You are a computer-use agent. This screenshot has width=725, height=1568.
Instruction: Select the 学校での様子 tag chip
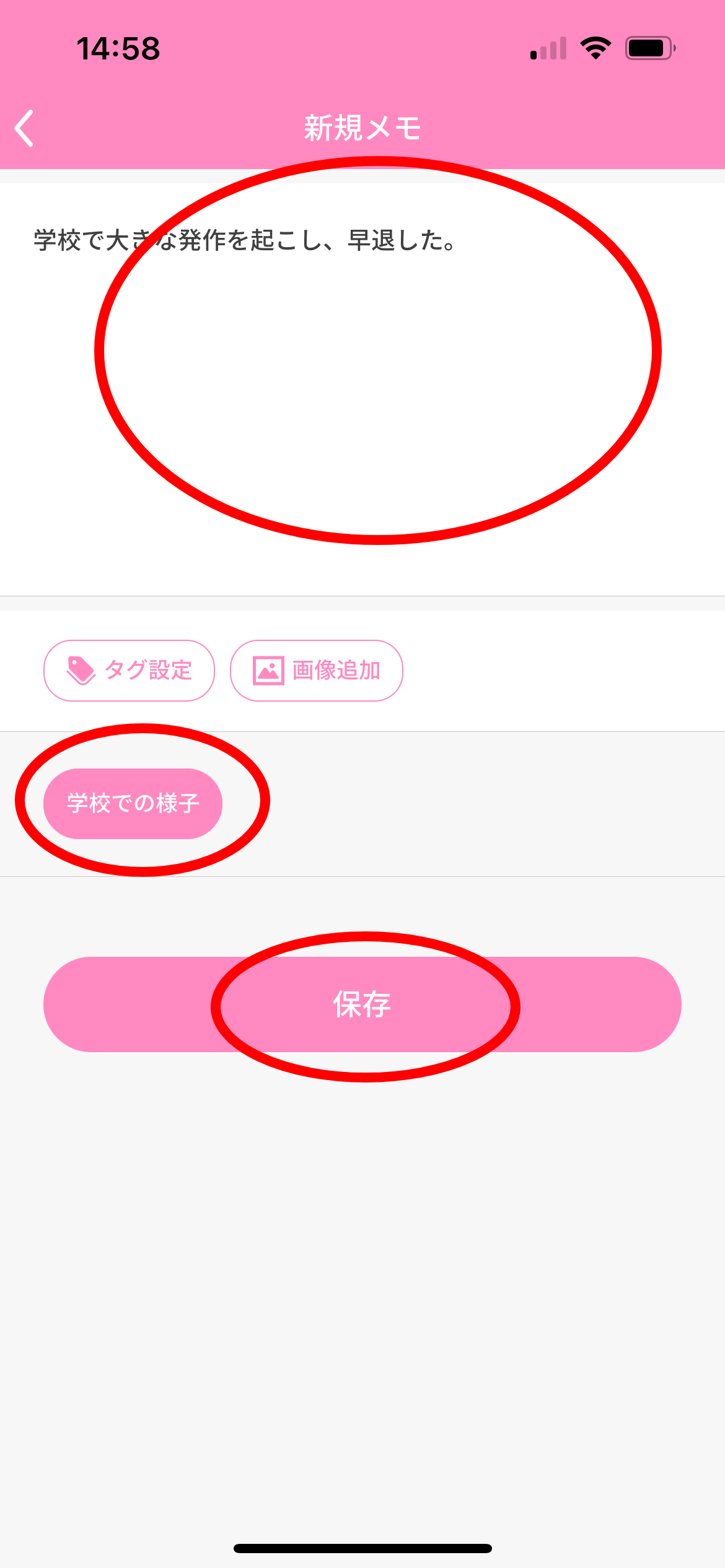(133, 803)
